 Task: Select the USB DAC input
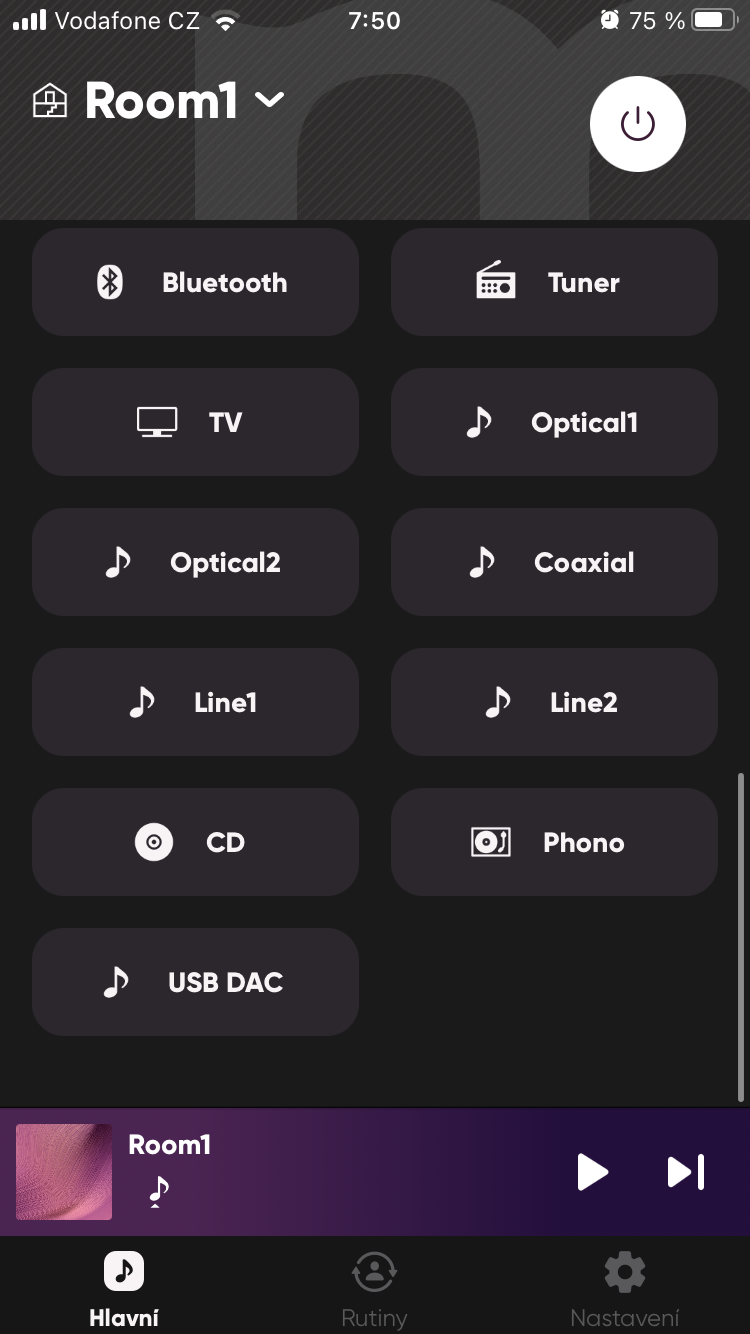click(x=195, y=982)
